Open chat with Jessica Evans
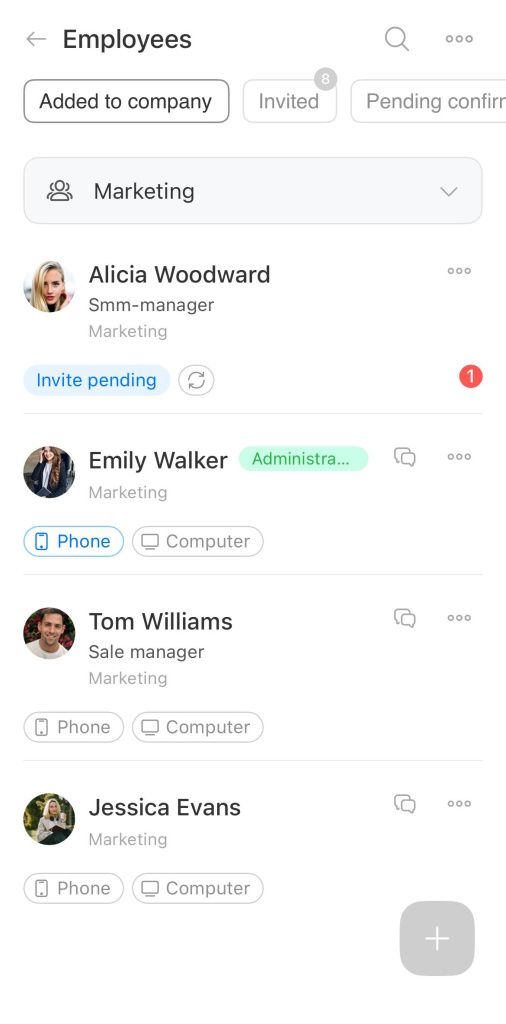The height and width of the screenshot is (1024, 506). tap(405, 803)
